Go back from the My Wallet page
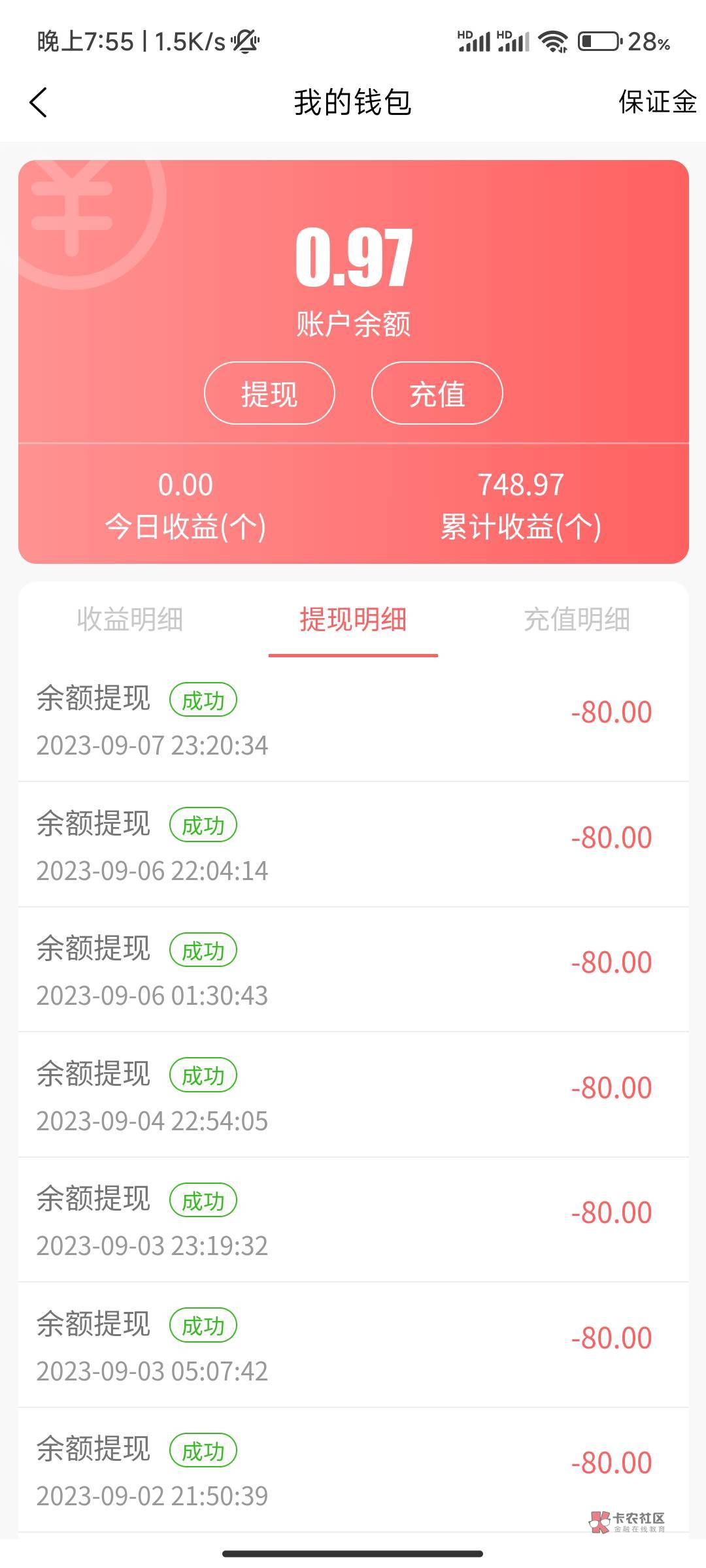706x1568 pixels. (39, 103)
